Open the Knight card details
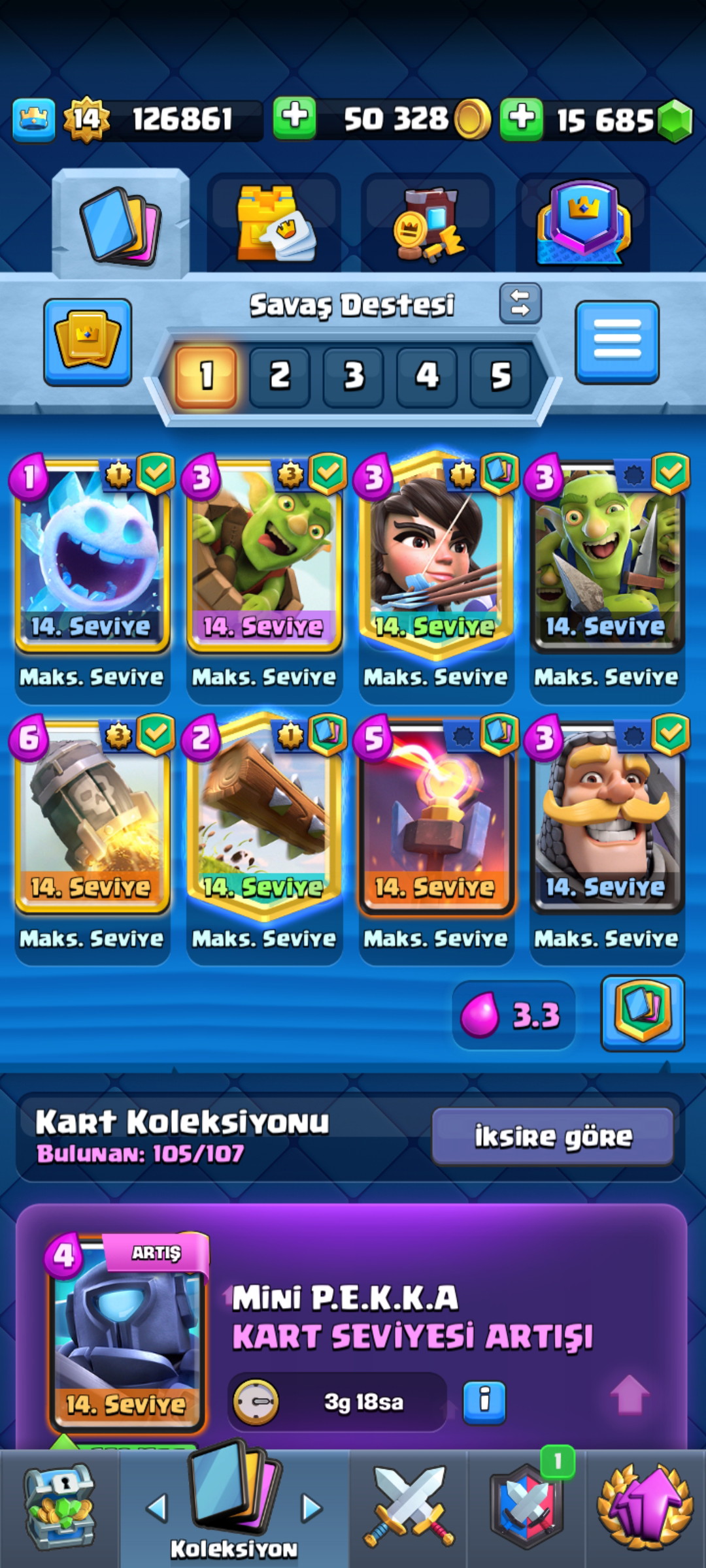Image resolution: width=706 pixels, height=1568 pixels. [607, 817]
